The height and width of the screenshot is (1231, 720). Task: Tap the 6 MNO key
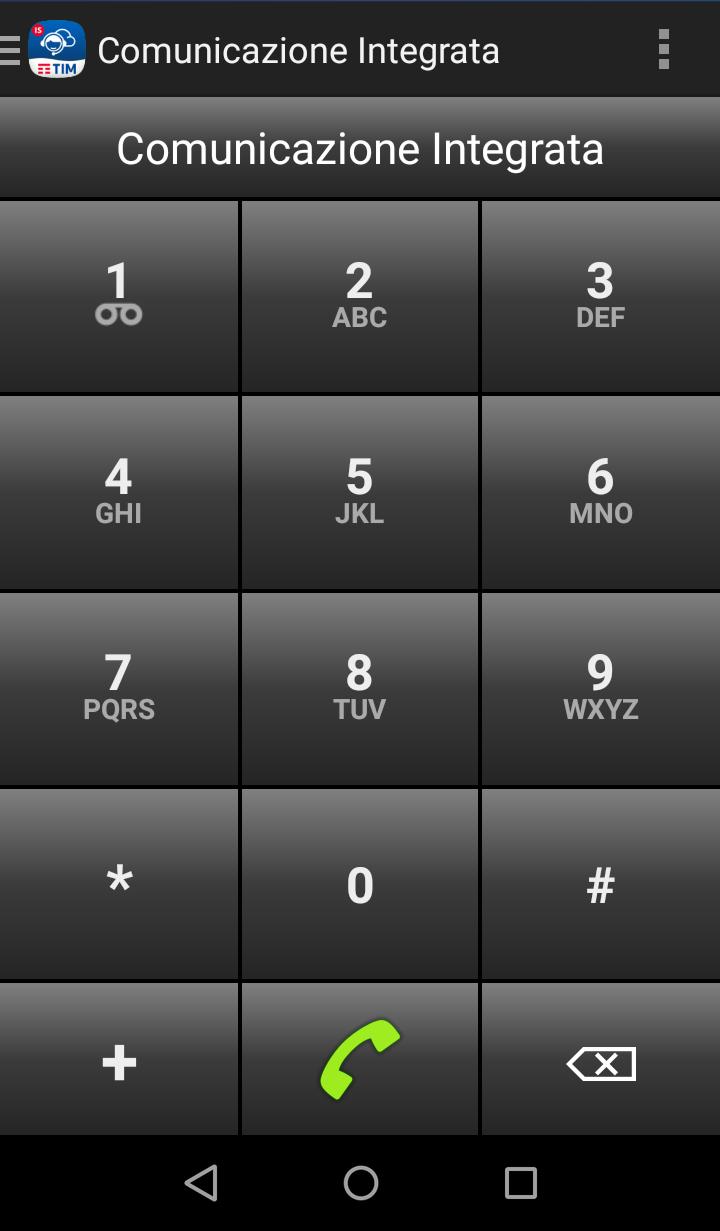[x=600, y=492]
